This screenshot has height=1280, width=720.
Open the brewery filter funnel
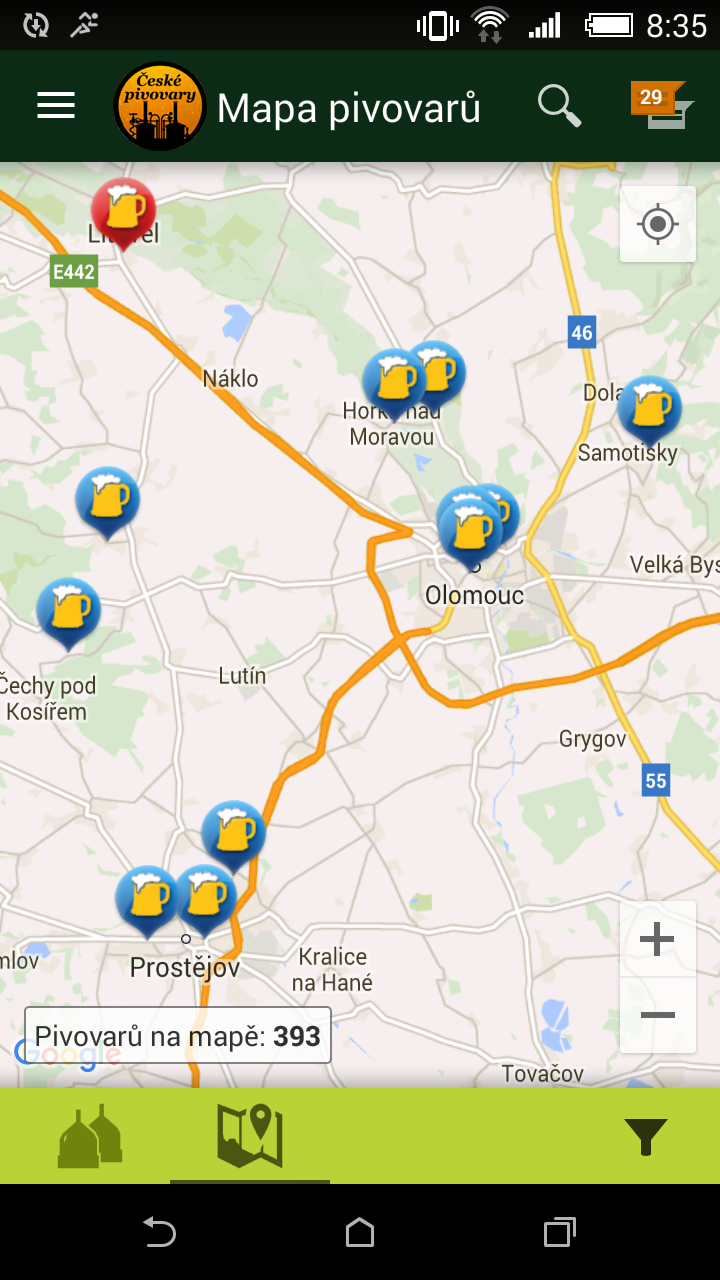pos(645,1137)
